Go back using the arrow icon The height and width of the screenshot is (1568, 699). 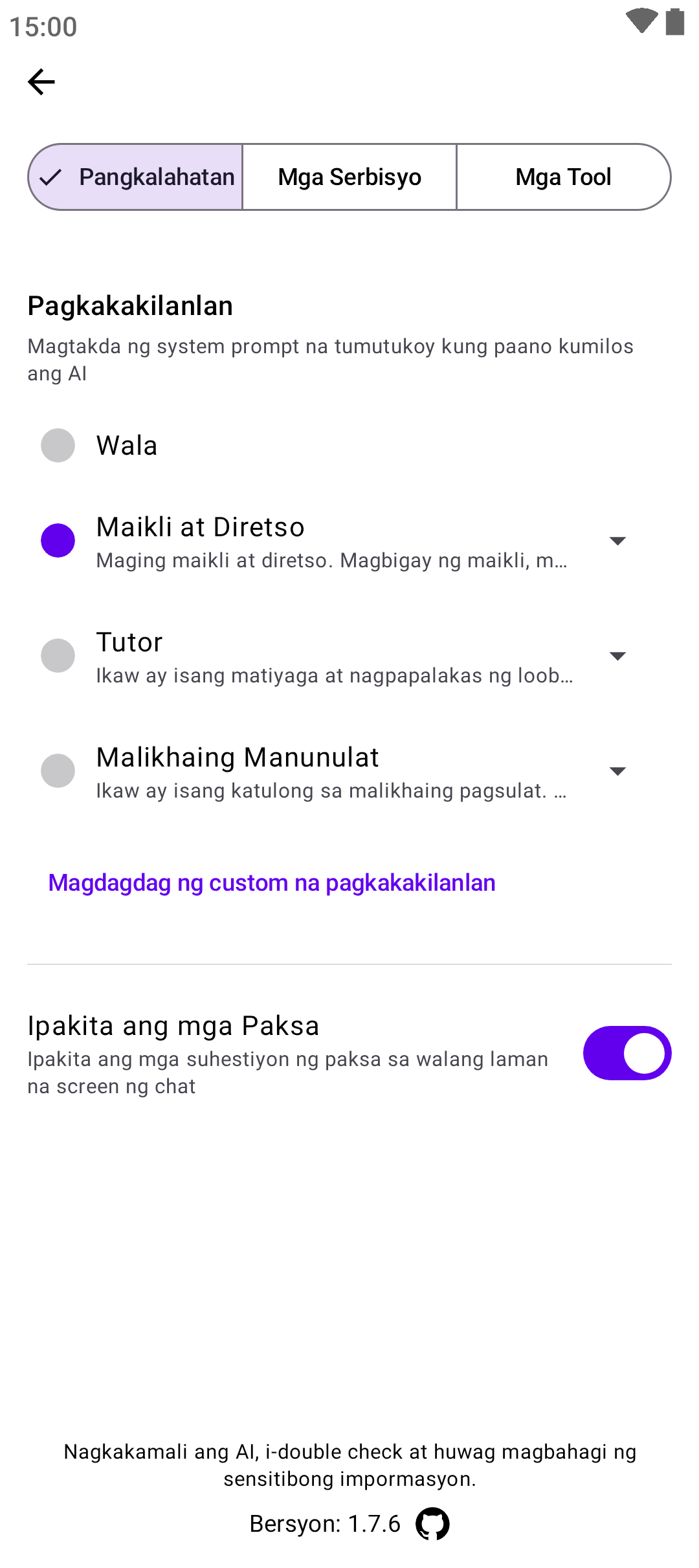pos(41,82)
